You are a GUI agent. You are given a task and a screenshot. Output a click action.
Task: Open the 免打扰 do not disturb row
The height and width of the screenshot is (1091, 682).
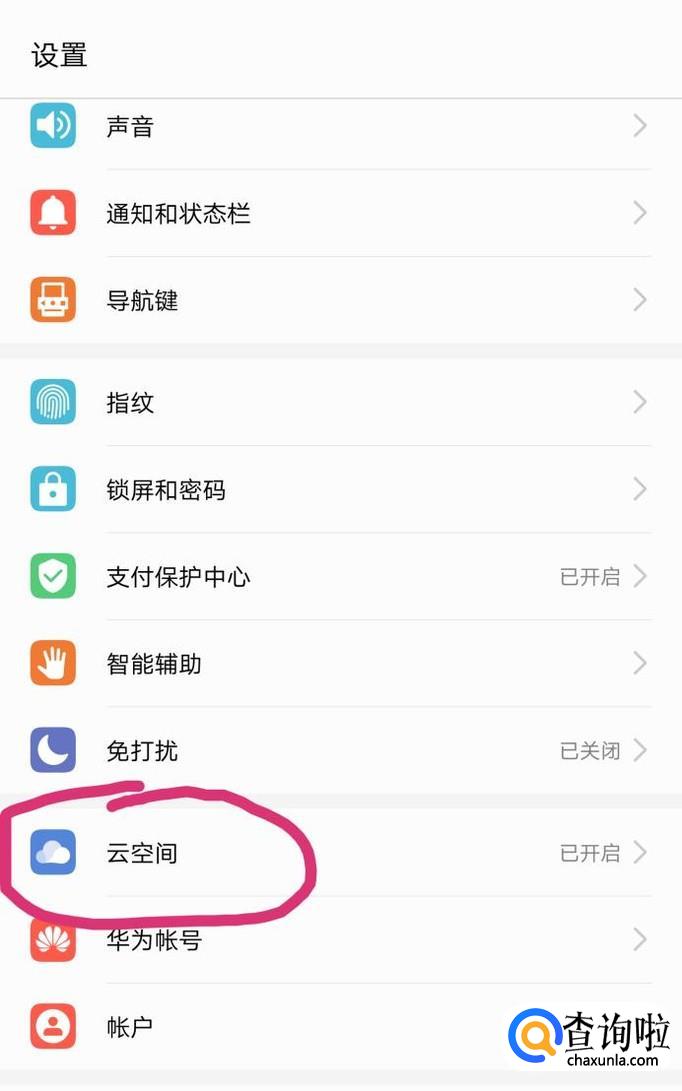tap(341, 750)
